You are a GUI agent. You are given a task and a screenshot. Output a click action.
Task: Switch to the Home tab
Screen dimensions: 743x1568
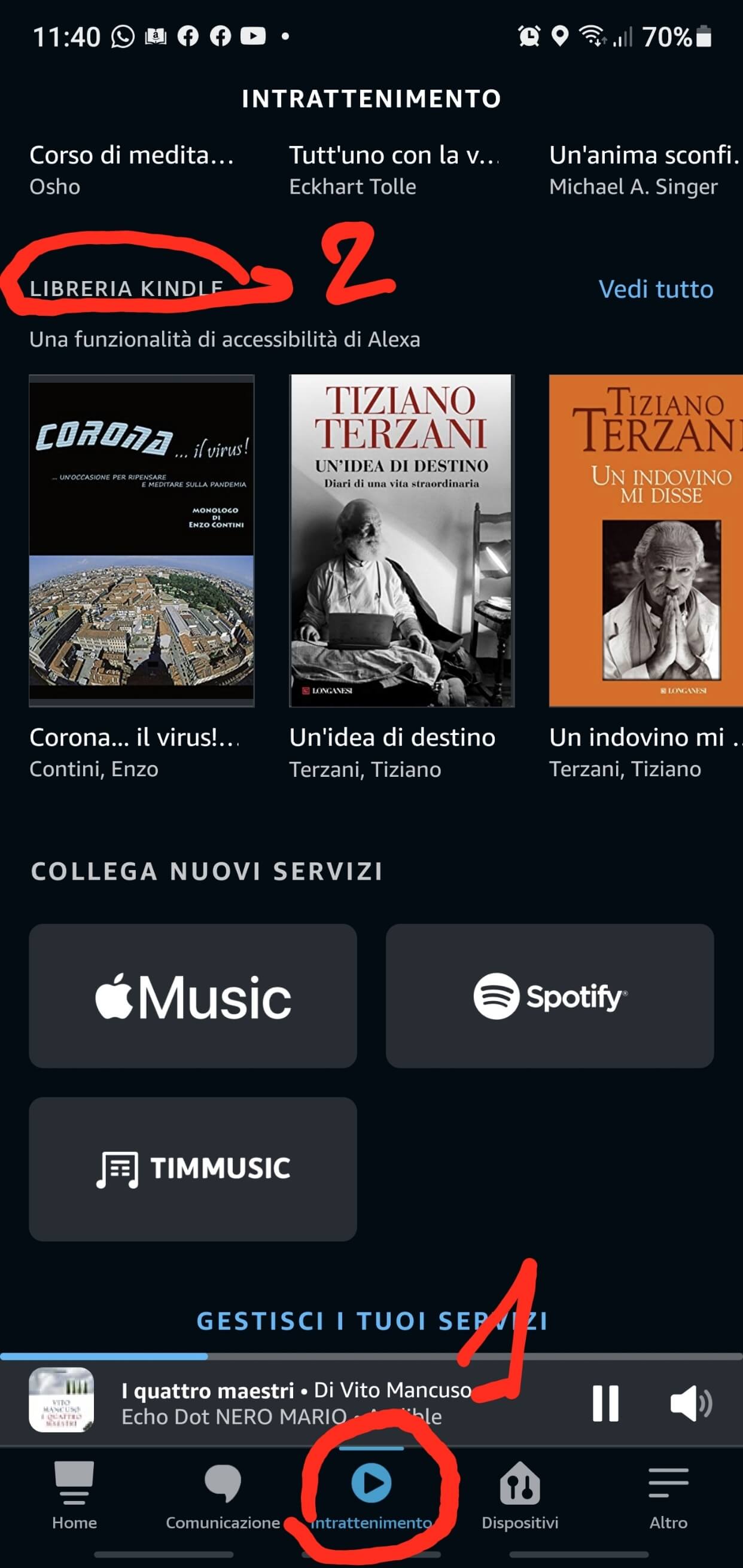[74, 1494]
